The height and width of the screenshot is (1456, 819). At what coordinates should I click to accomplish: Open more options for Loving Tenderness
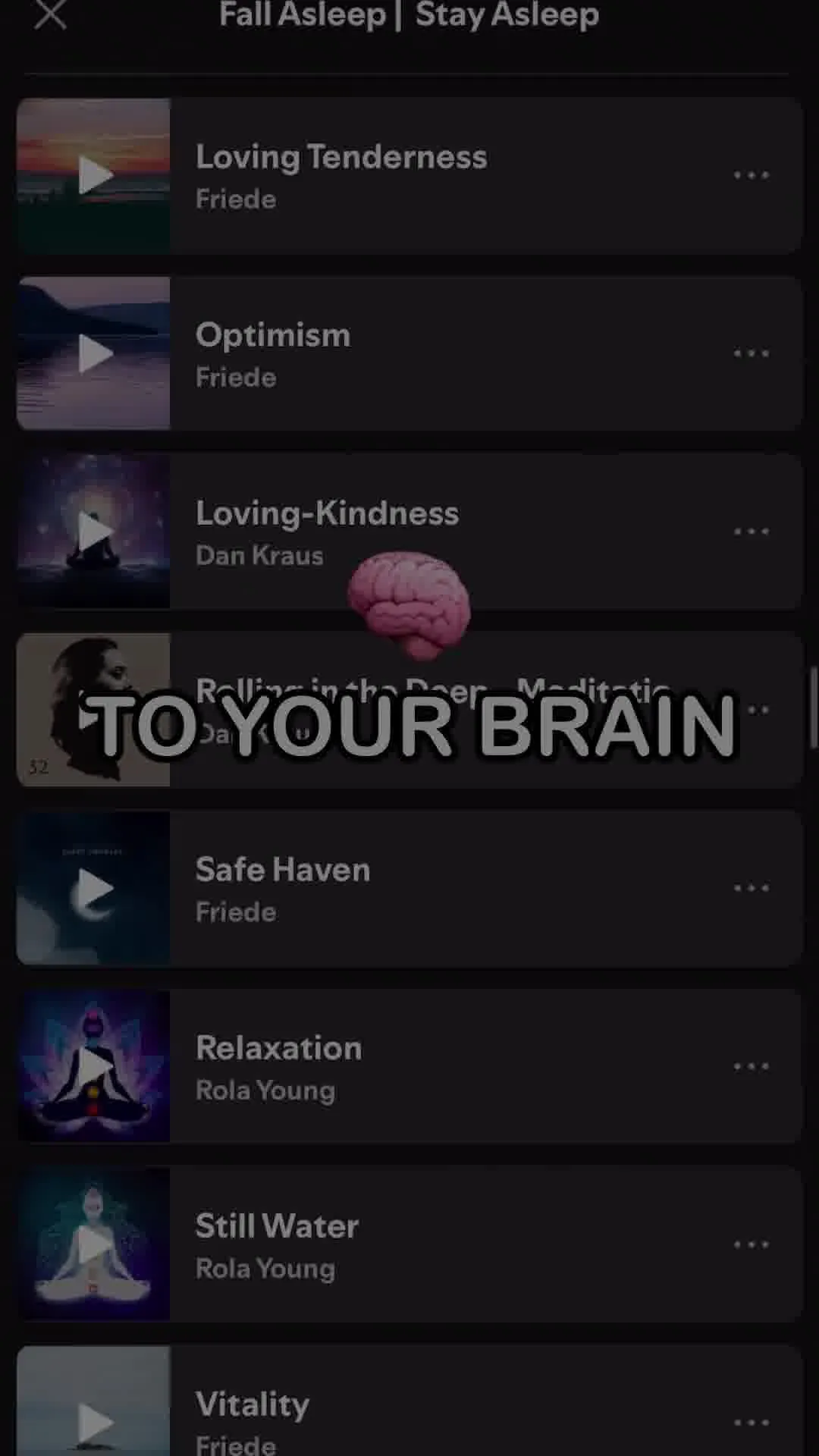coord(751,175)
